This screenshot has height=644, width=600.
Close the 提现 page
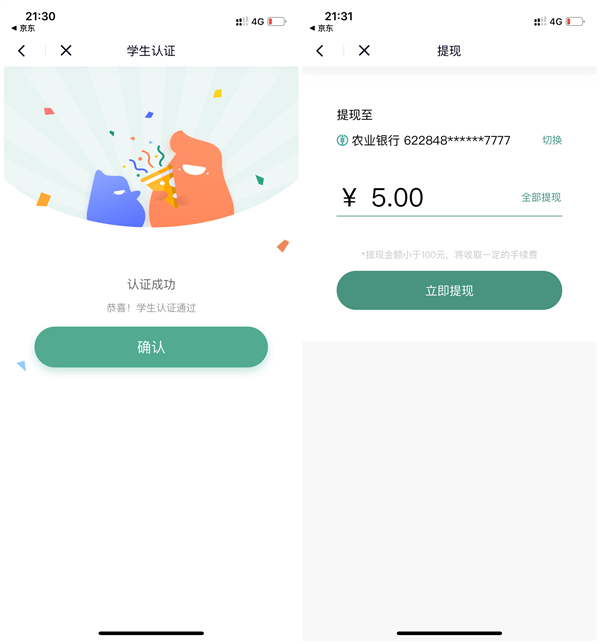(364, 51)
